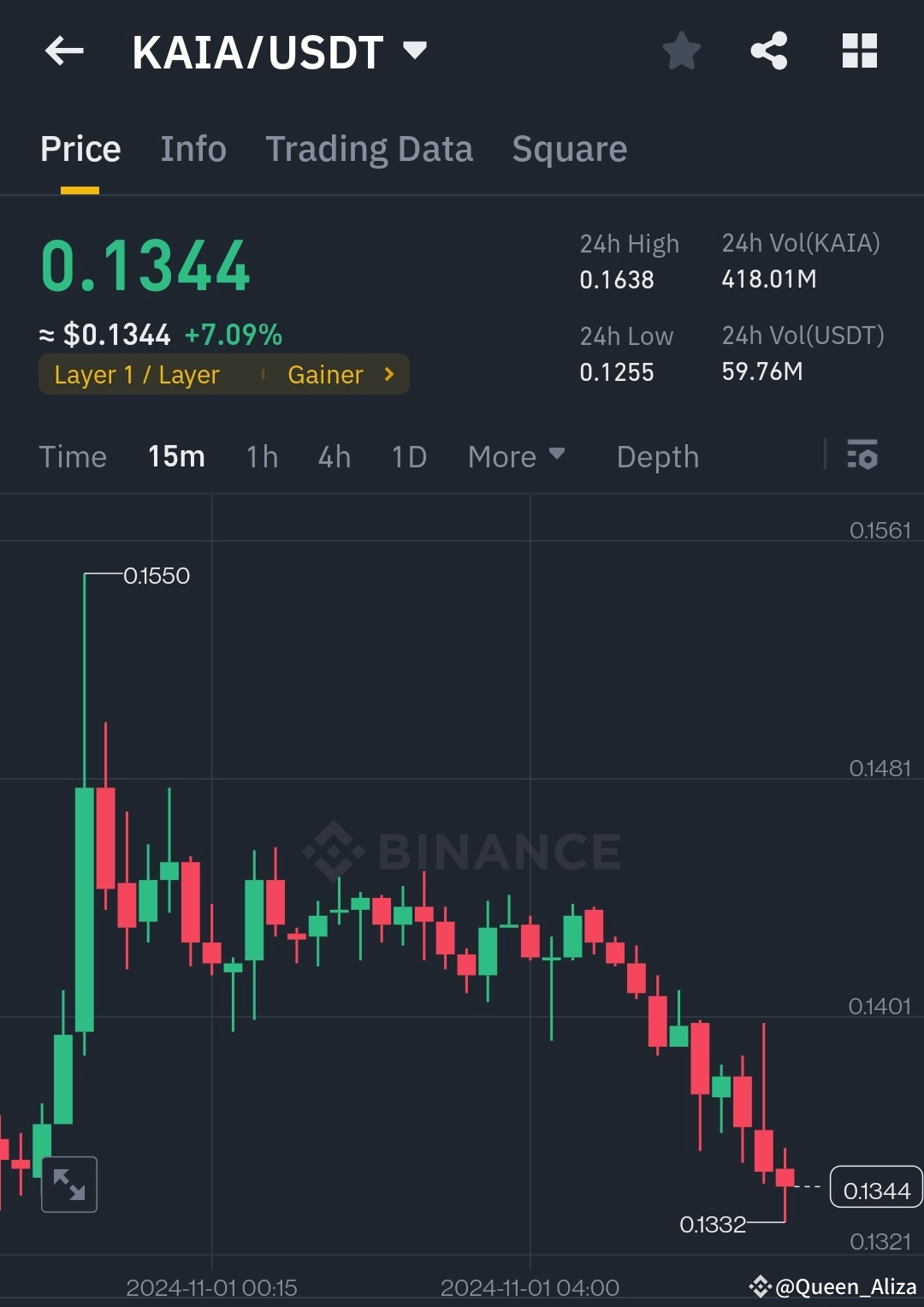The image size is (924, 1307).
Task: Open the Depth chart view
Action: 657,456
